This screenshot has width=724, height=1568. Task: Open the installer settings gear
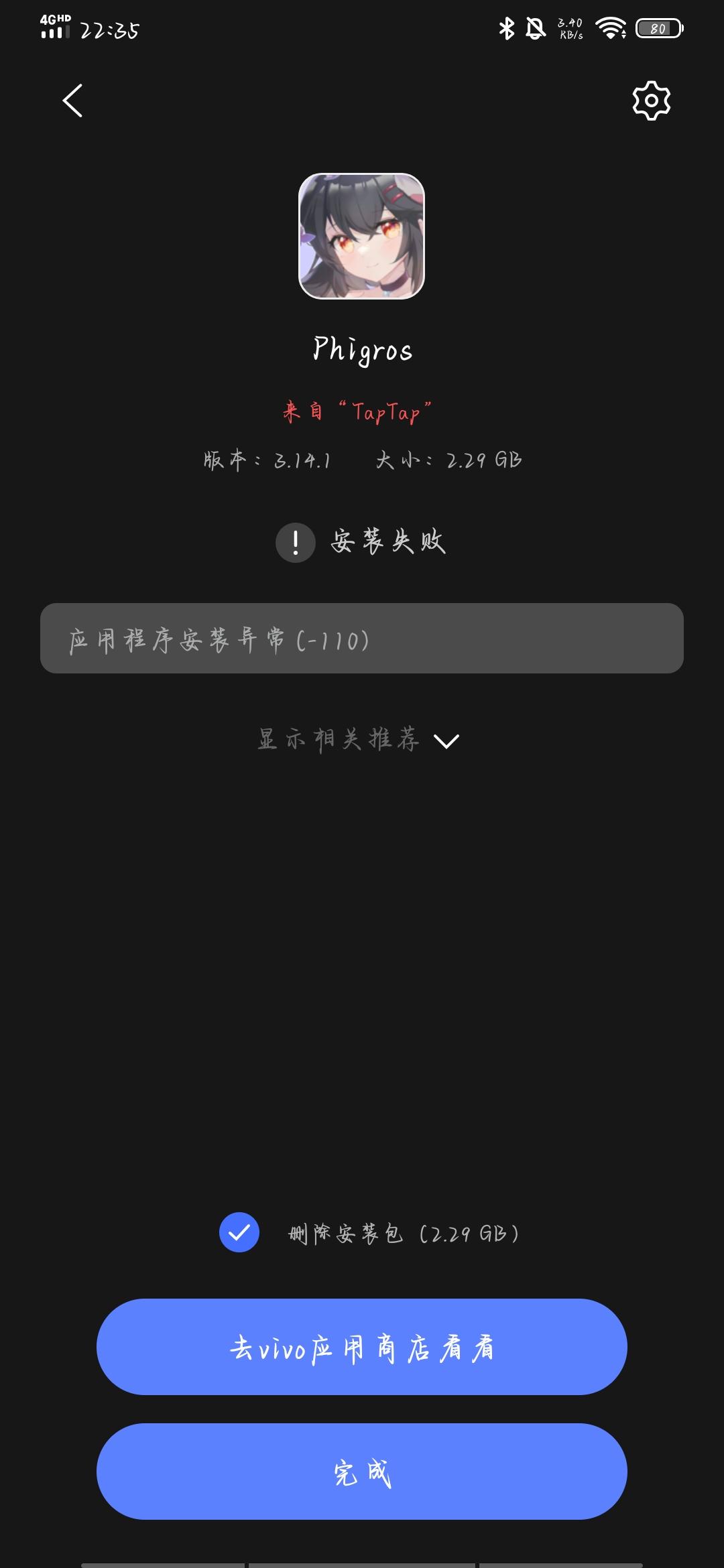[649, 101]
